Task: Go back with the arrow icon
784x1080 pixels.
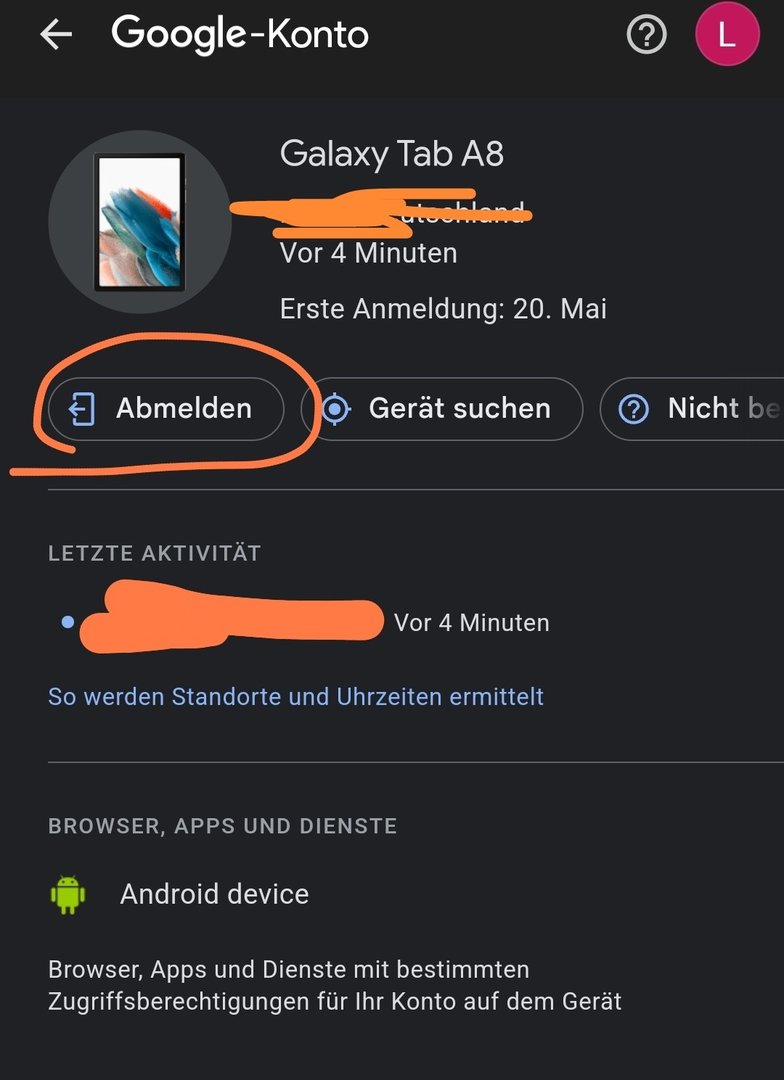Action: pos(56,35)
